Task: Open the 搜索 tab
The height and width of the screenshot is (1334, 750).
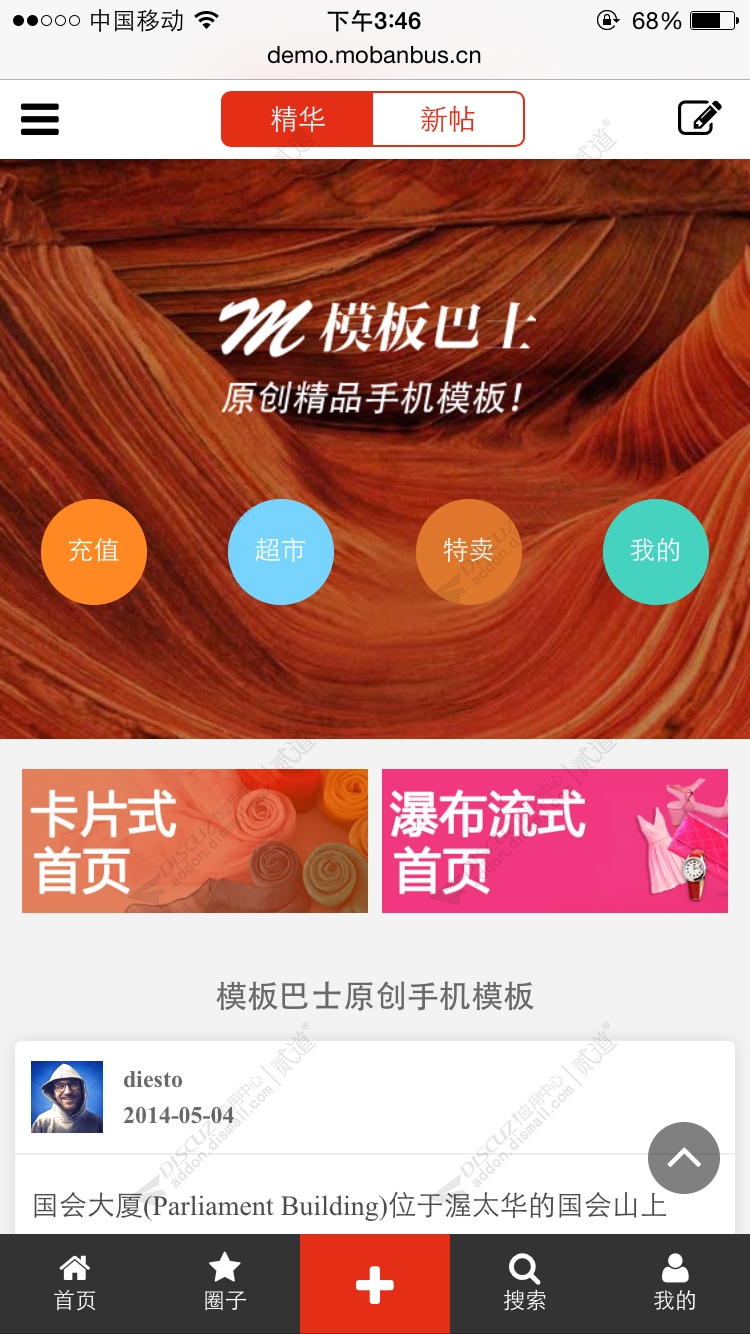Action: [525, 1284]
